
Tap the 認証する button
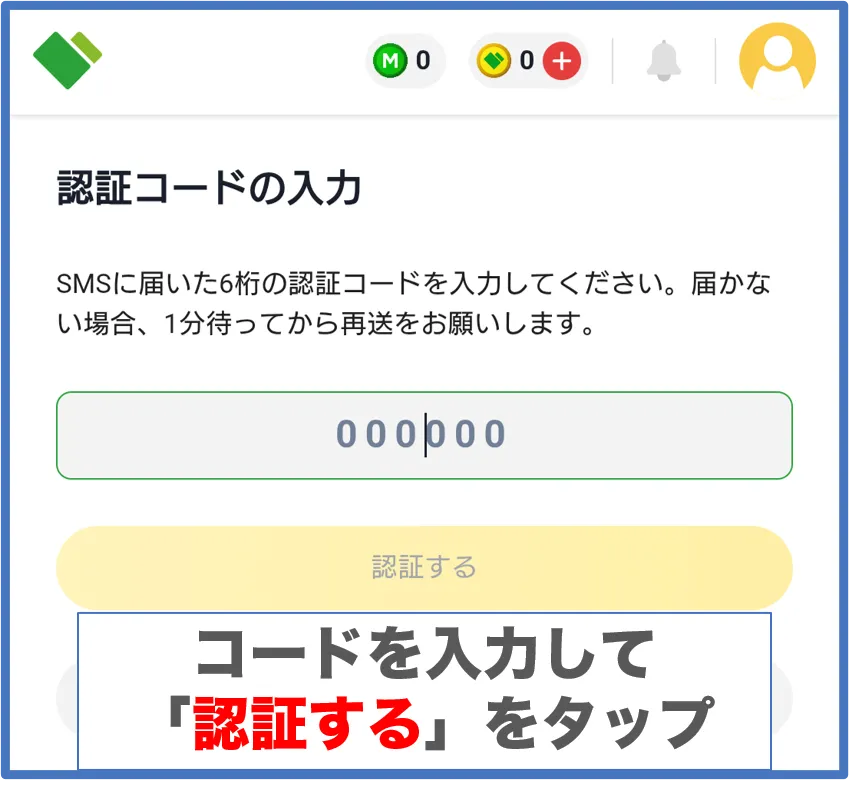[x=424, y=567]
